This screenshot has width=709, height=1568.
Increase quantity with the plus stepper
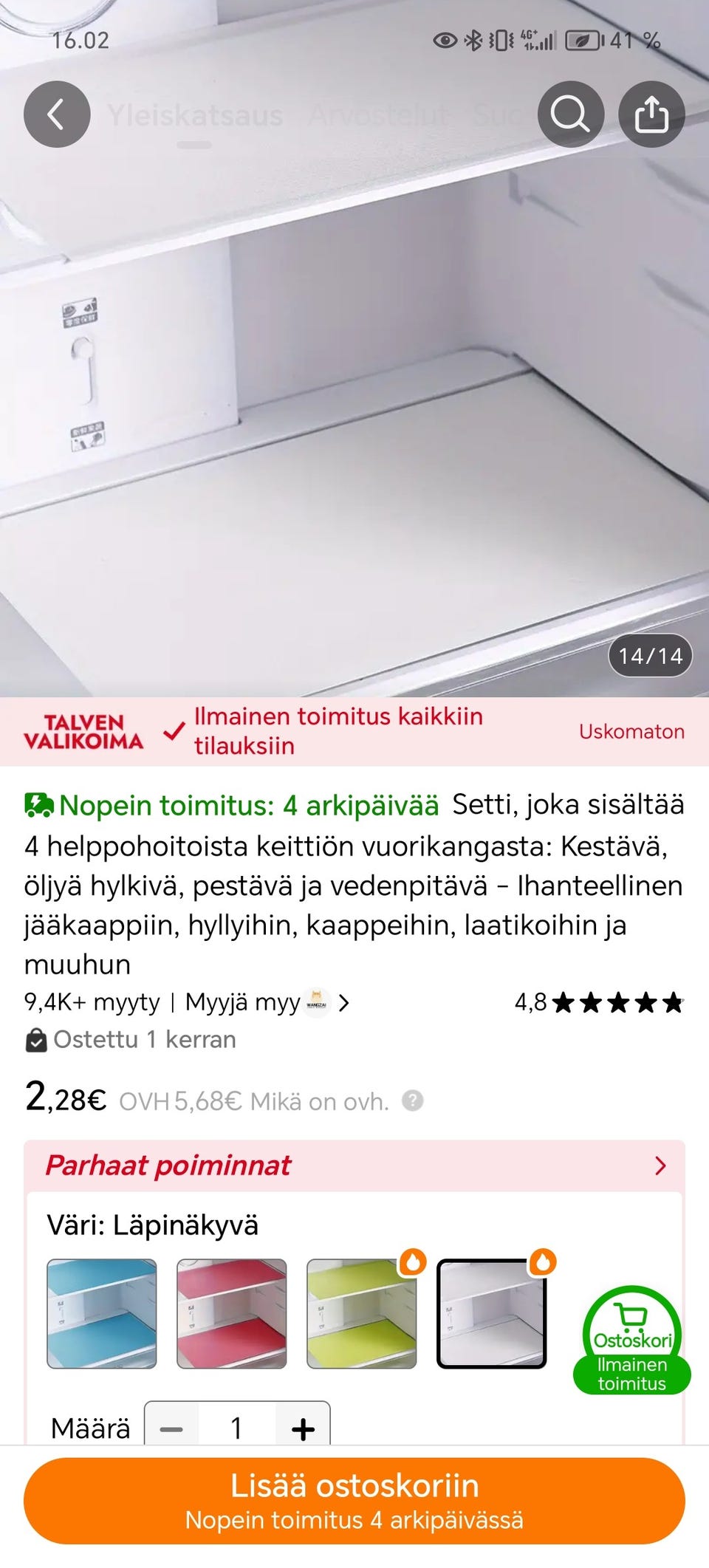304,1428
